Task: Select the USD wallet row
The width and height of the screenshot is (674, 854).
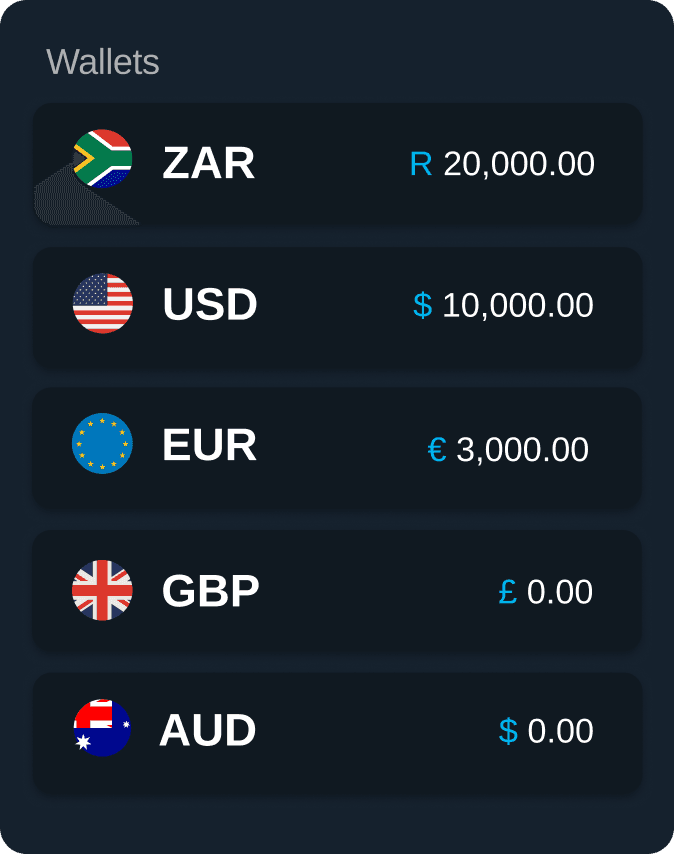Action: click(337, 305)
